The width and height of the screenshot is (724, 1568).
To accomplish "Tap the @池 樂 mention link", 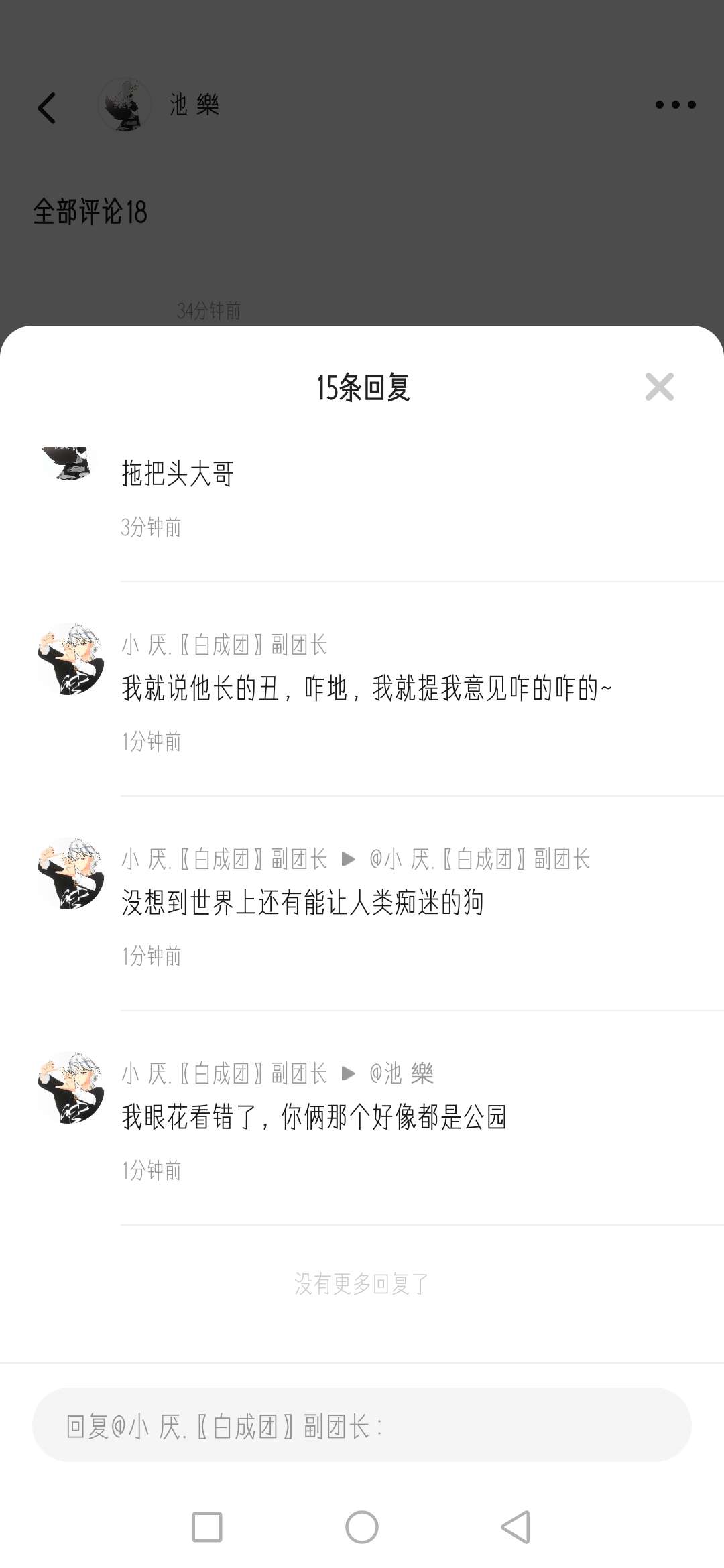I will 402,1073.
